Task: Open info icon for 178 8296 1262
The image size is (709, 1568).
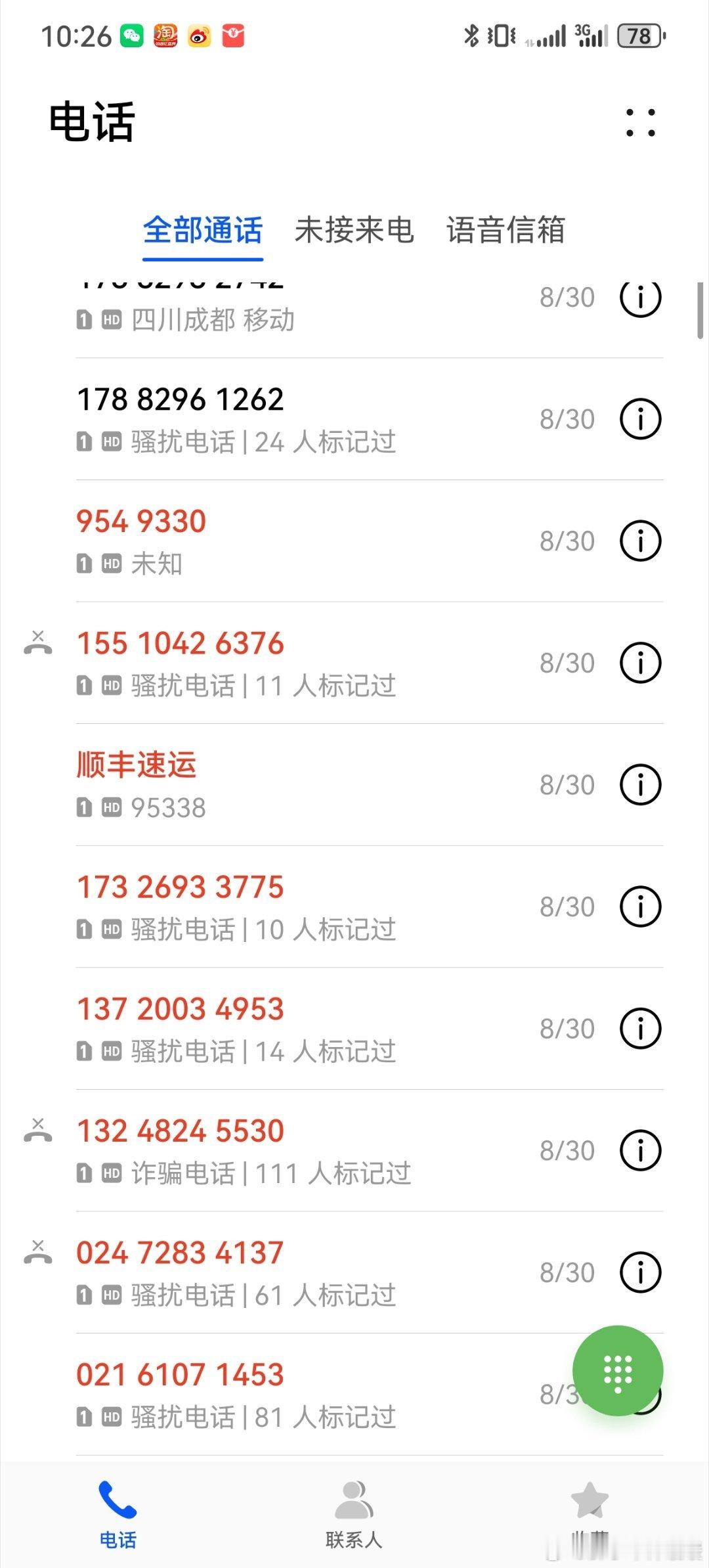Action: coord(640,419)
